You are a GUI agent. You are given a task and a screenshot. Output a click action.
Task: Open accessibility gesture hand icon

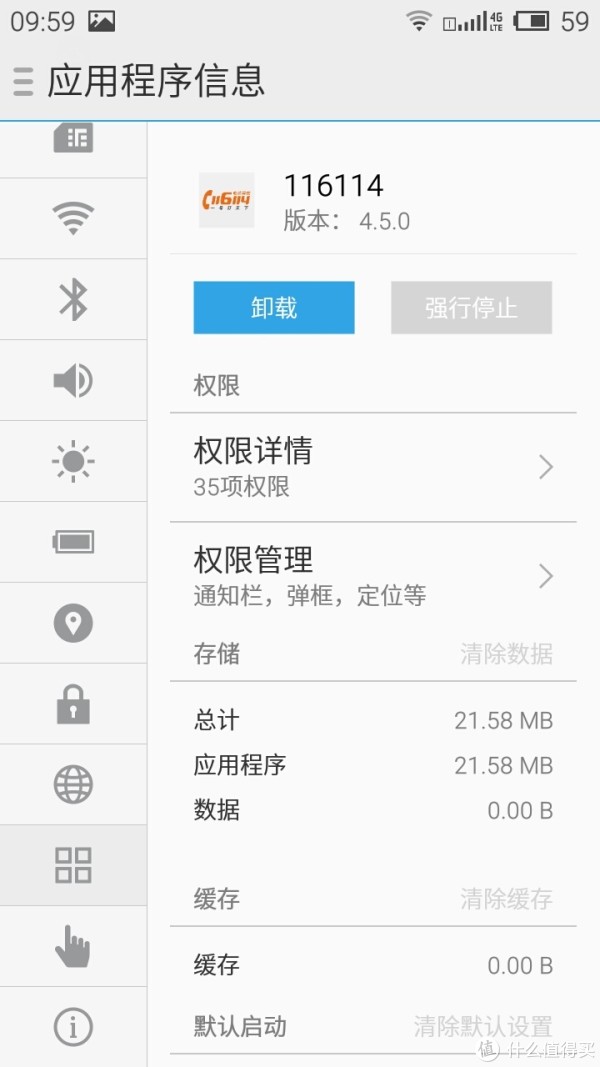click(73, 947)
